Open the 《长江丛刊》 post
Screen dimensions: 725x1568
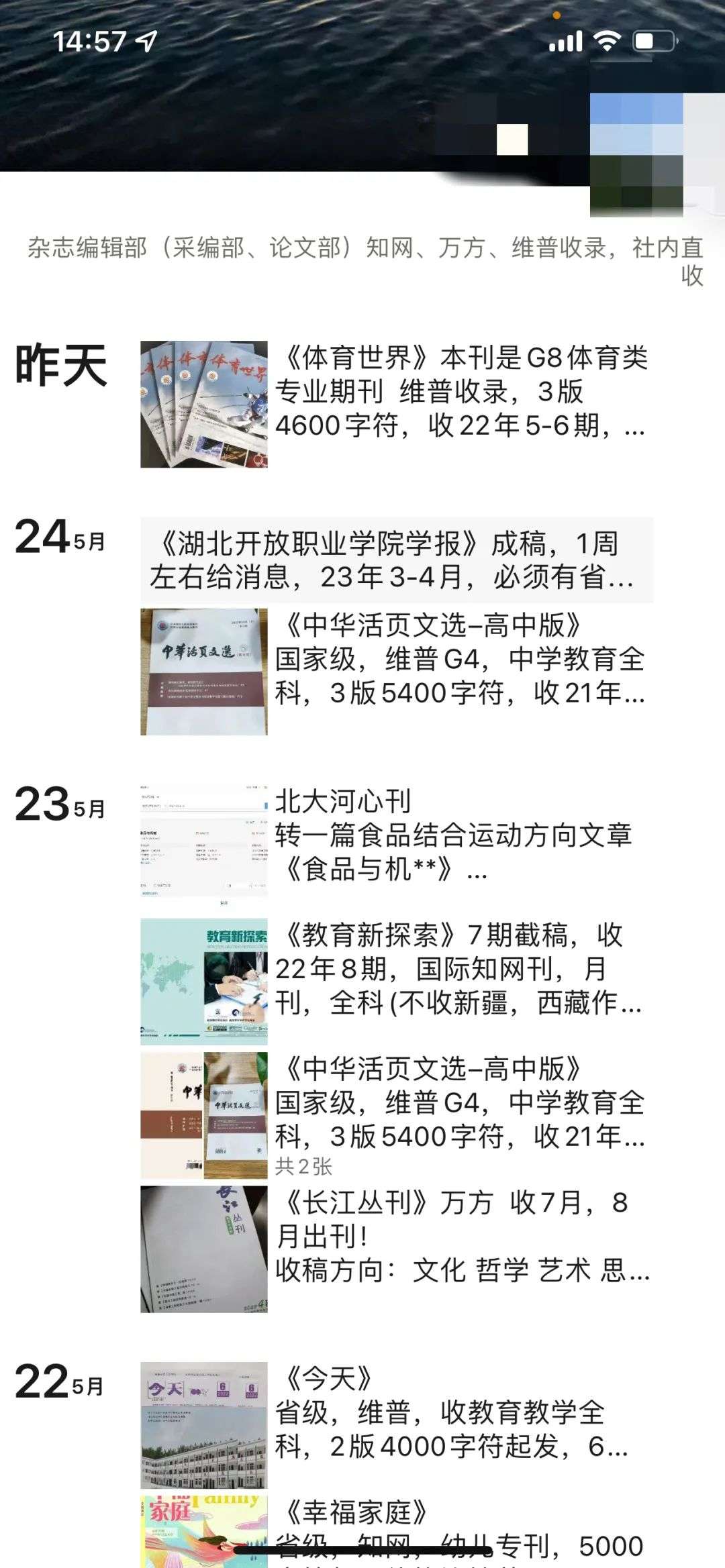click(396, 1249)
